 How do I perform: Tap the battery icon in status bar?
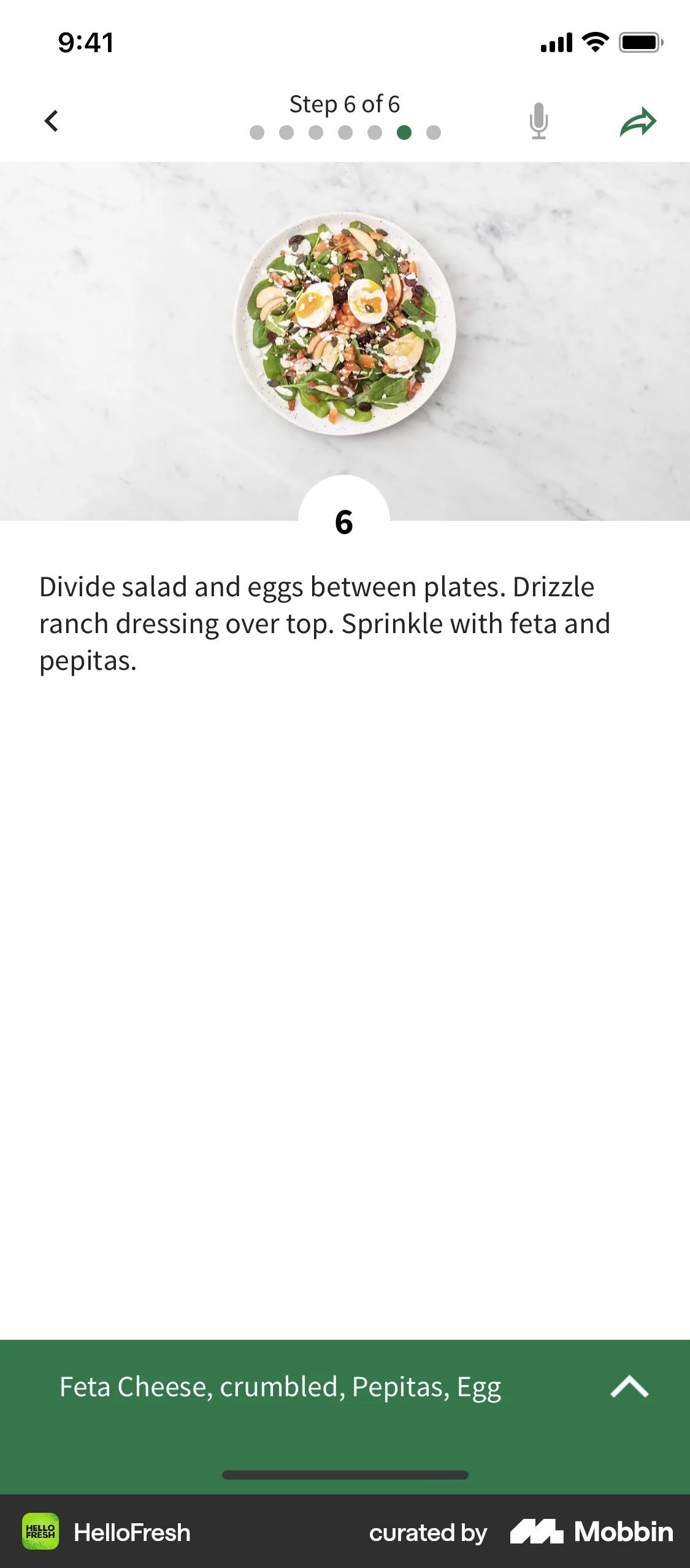point(639,42)
